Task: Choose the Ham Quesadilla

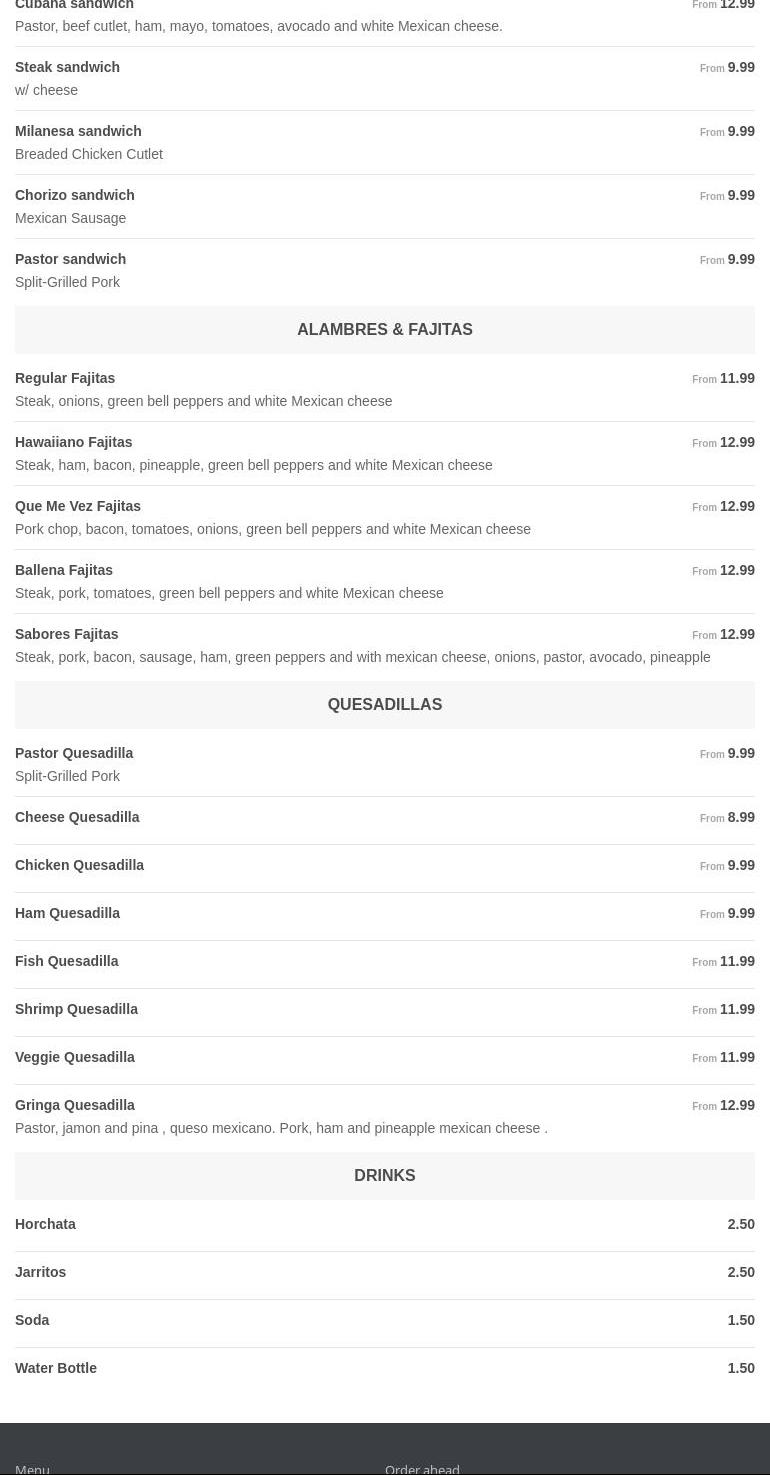Action: pyautogui.click(x=385, y=916)
